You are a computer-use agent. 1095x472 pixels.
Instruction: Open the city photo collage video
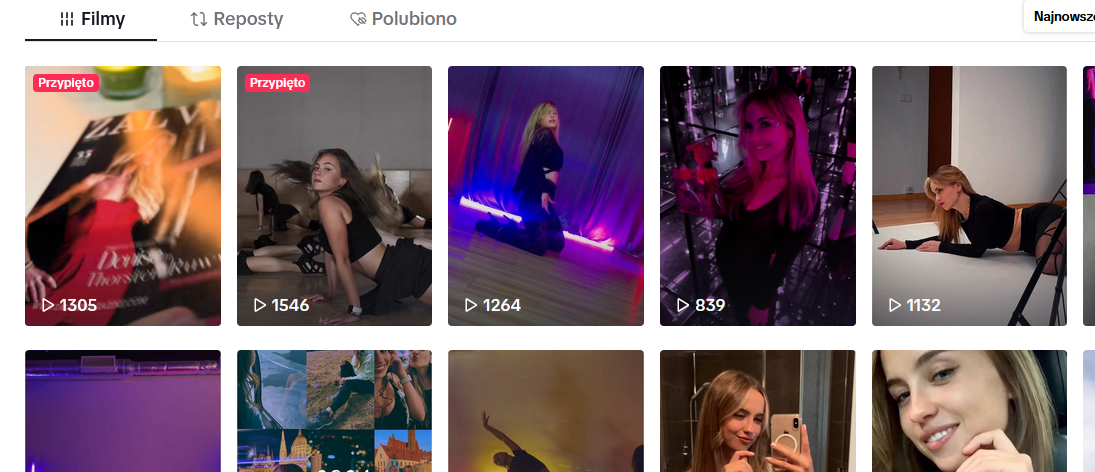point(334,411)
